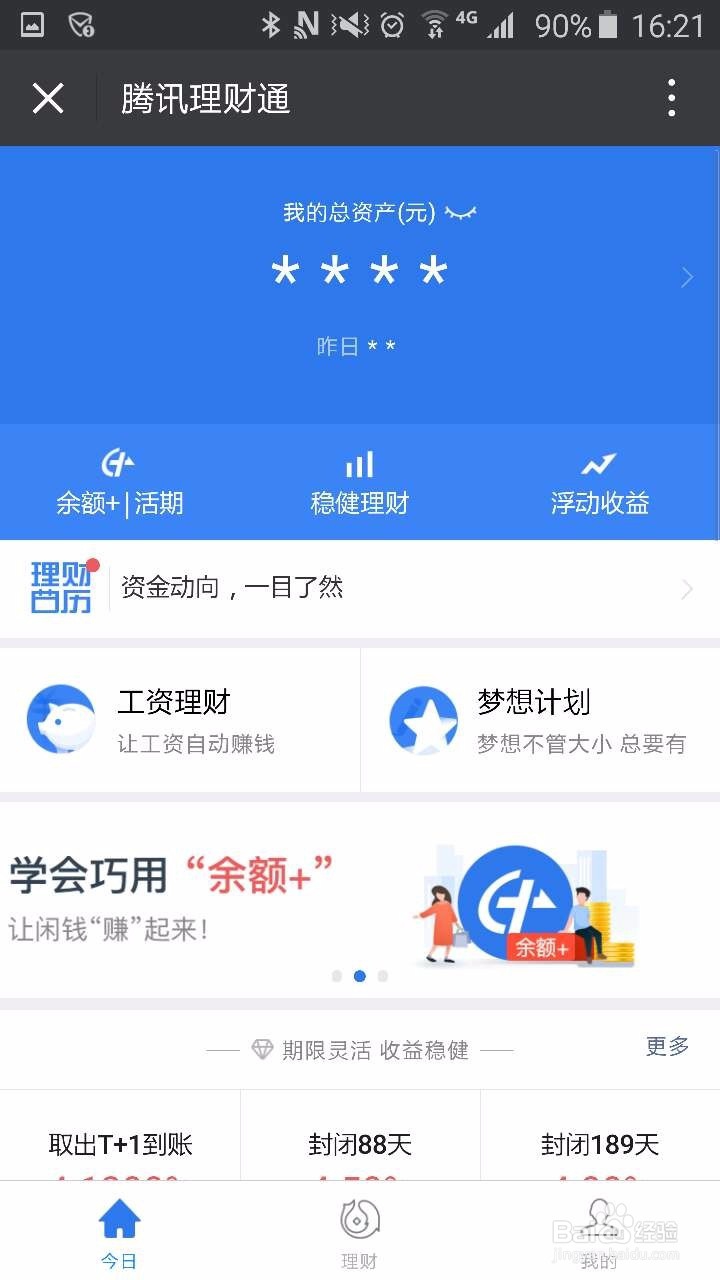Select the second carousel indicator dot
The image size is (720, 1280).
coord(360,976)
